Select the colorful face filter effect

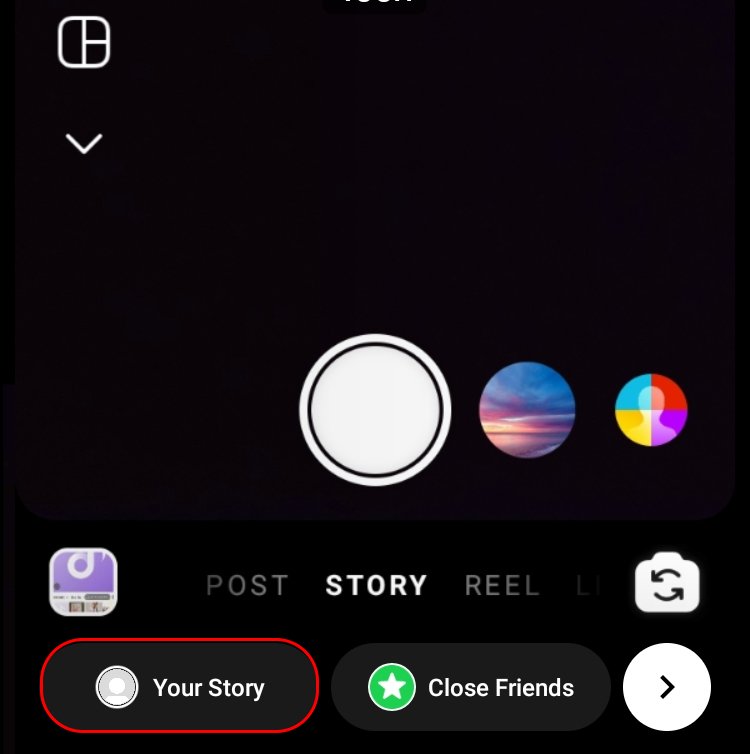(x=651, y=410)
